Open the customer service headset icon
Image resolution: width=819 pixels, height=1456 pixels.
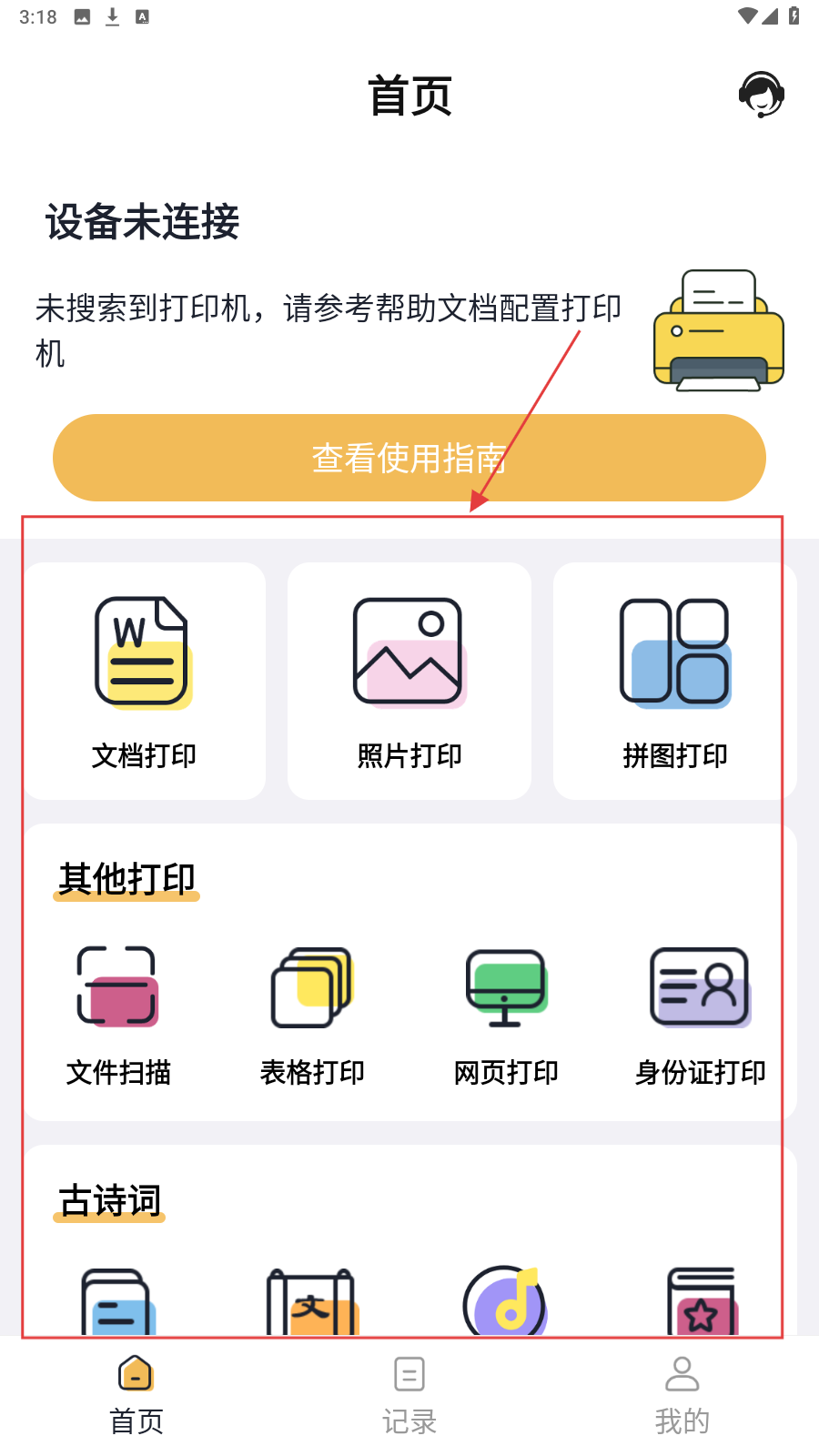(761, 95)
